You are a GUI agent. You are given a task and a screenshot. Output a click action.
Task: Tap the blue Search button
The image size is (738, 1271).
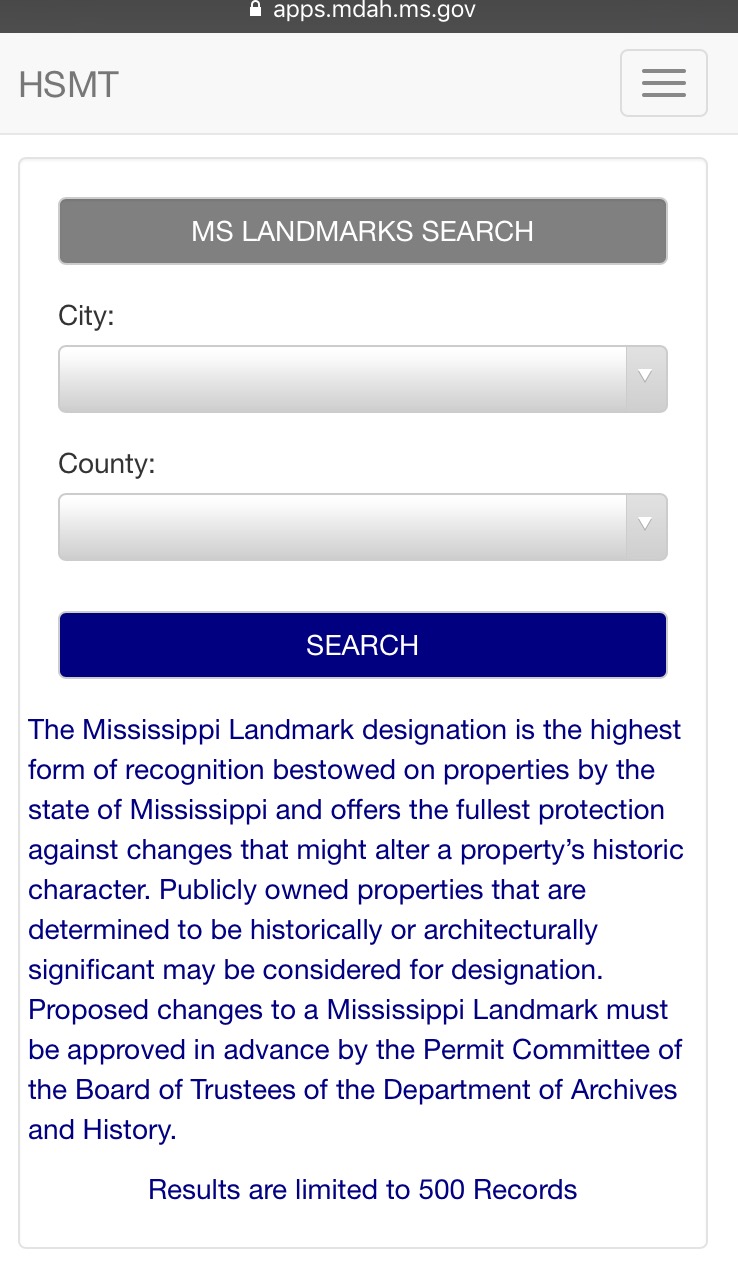pyautogui.click(x=362, y=645)
